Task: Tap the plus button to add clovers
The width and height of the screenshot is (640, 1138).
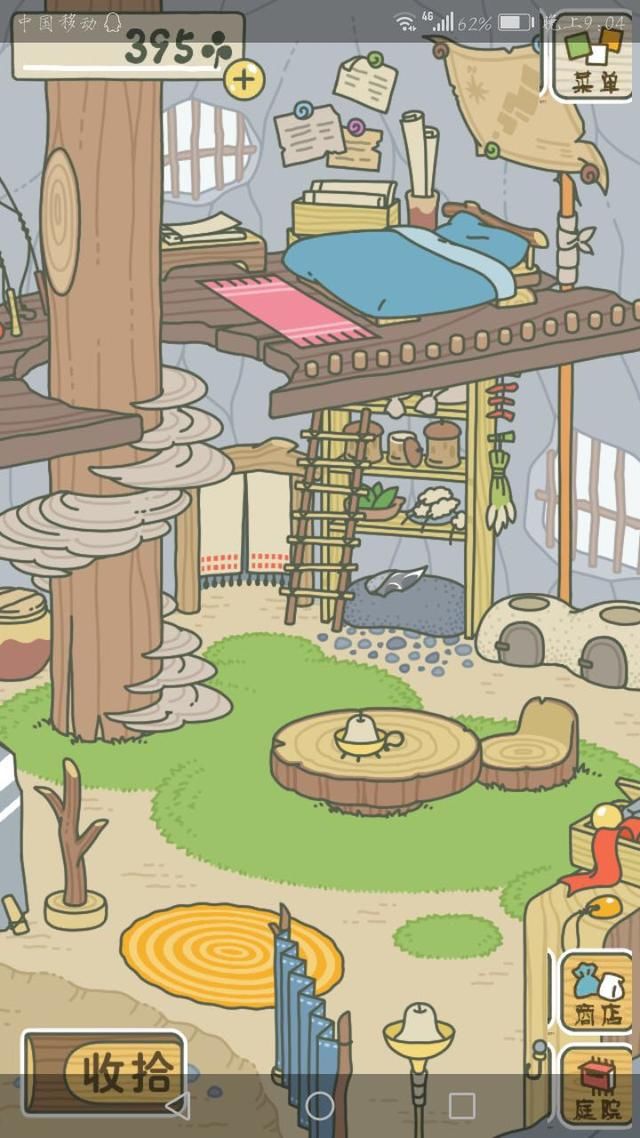Action: (x=244, y=78)
